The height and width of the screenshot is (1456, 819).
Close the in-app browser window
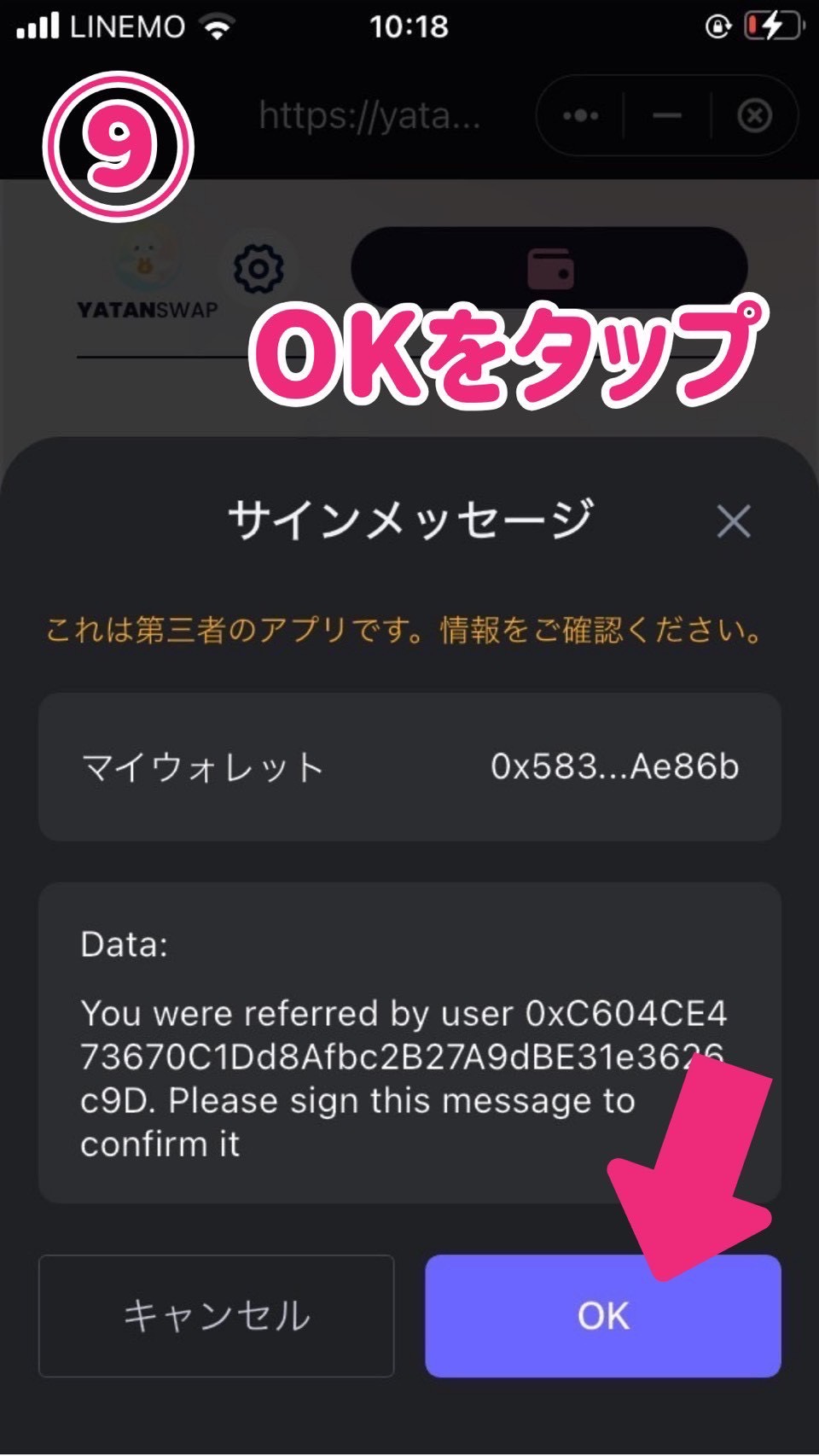pyautogui.click(x=754, y=116)
